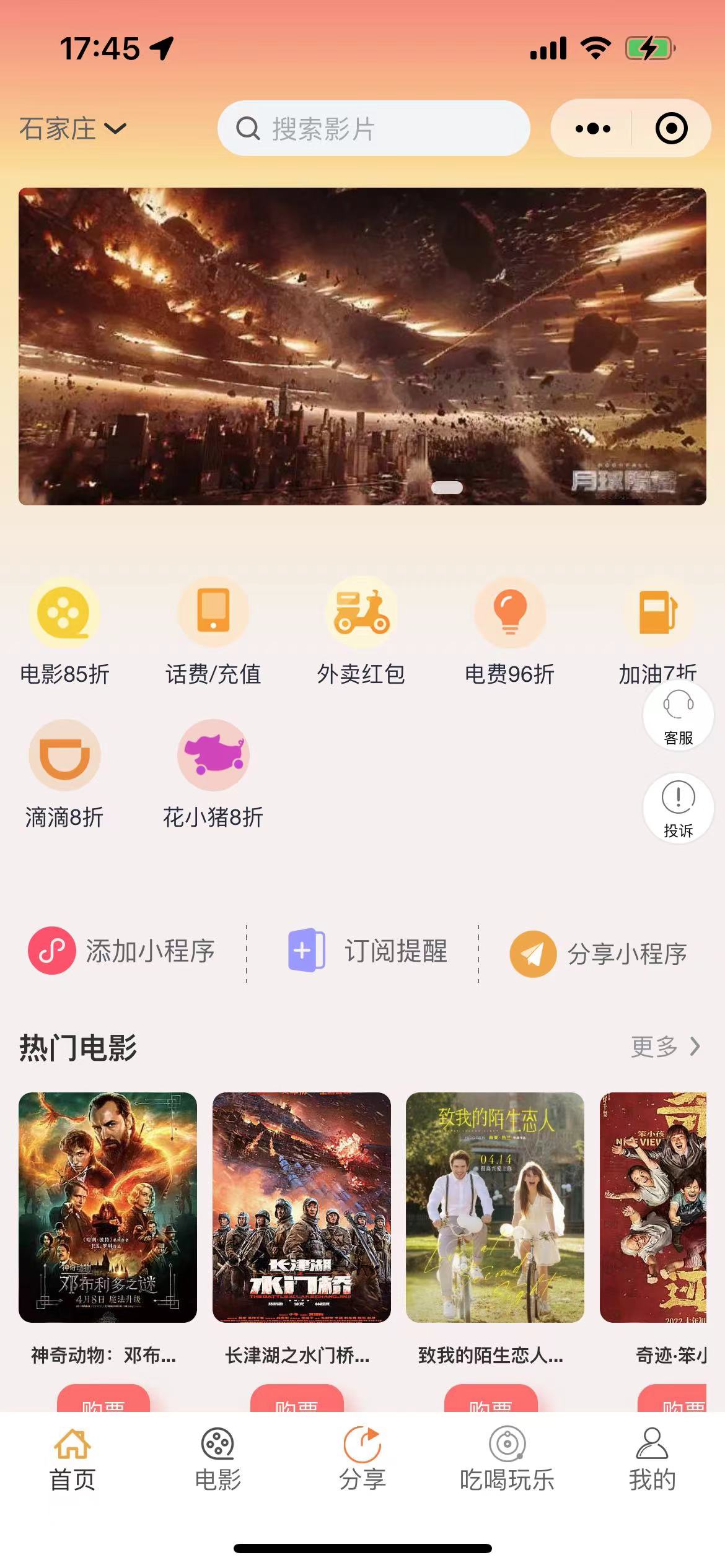725x1568 pixels.
Task: Tap 分享小程序 to share
Action: point(599,954)
